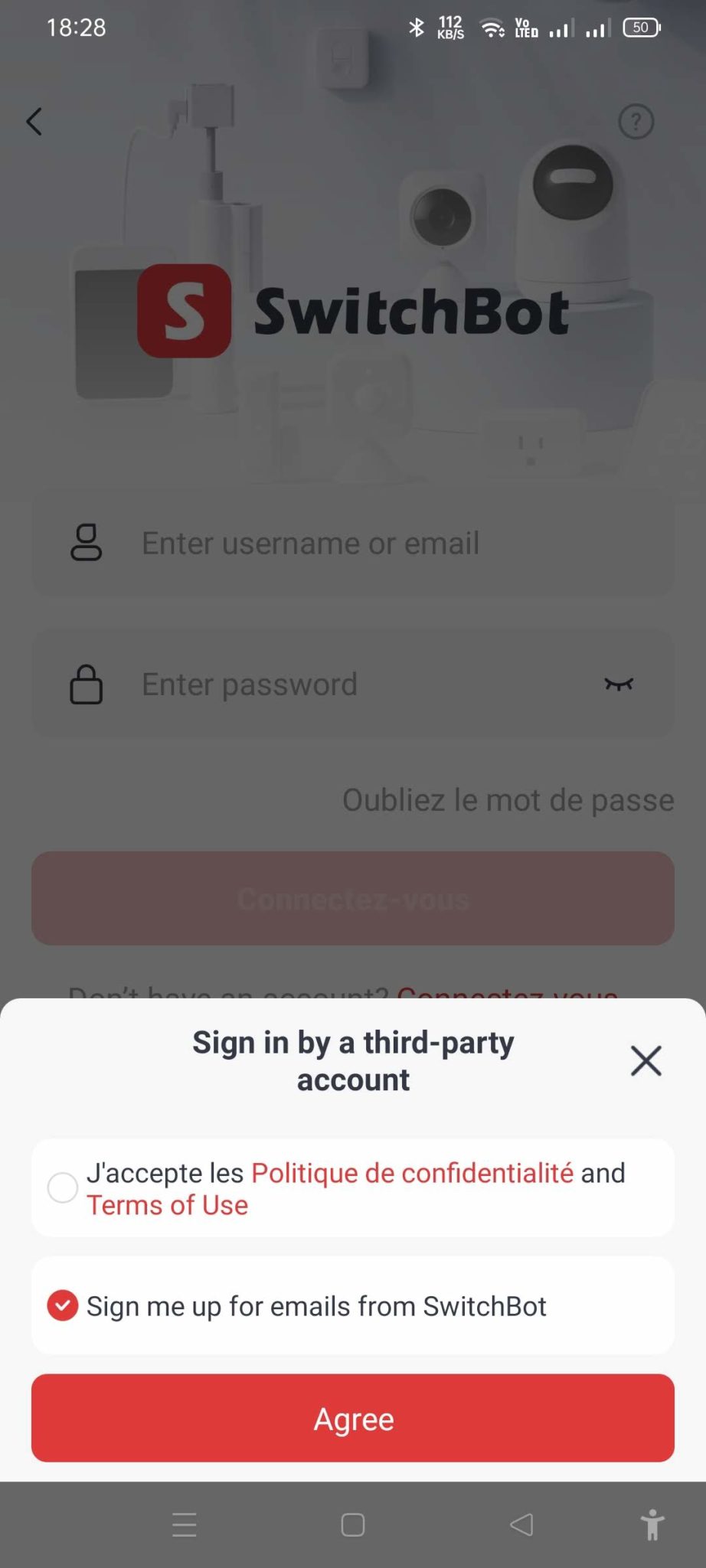706x1568 pixels.
Task: Go back with the system back button
Action: click(521, 1524)
